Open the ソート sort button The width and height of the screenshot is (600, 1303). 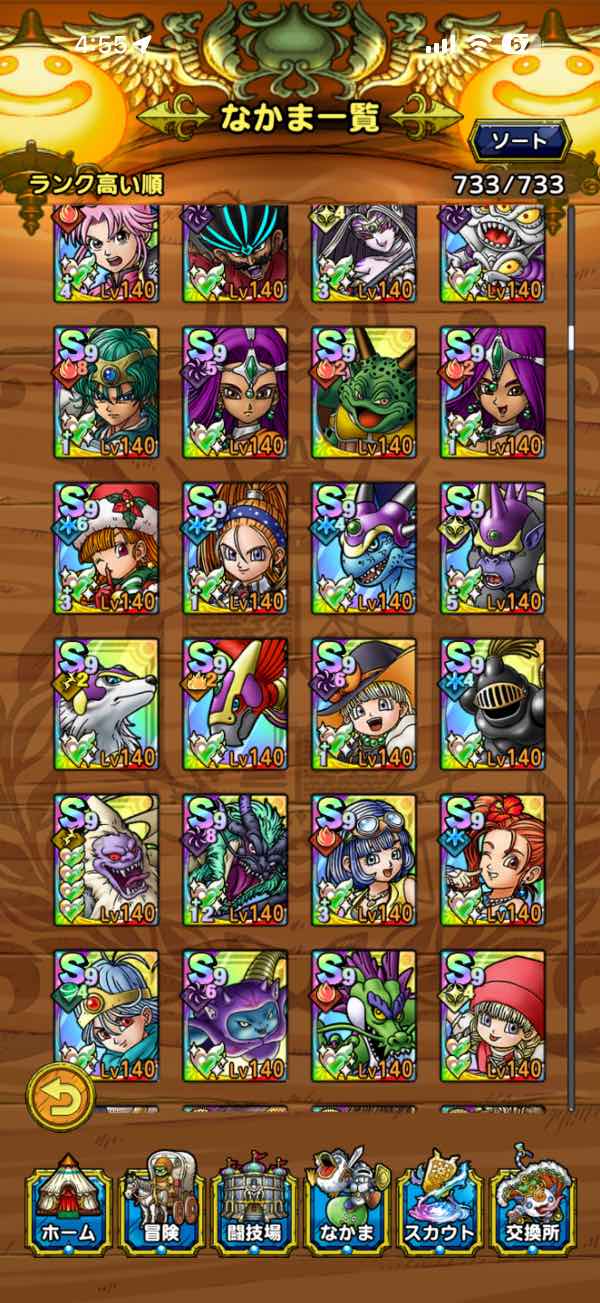[518, 141]
